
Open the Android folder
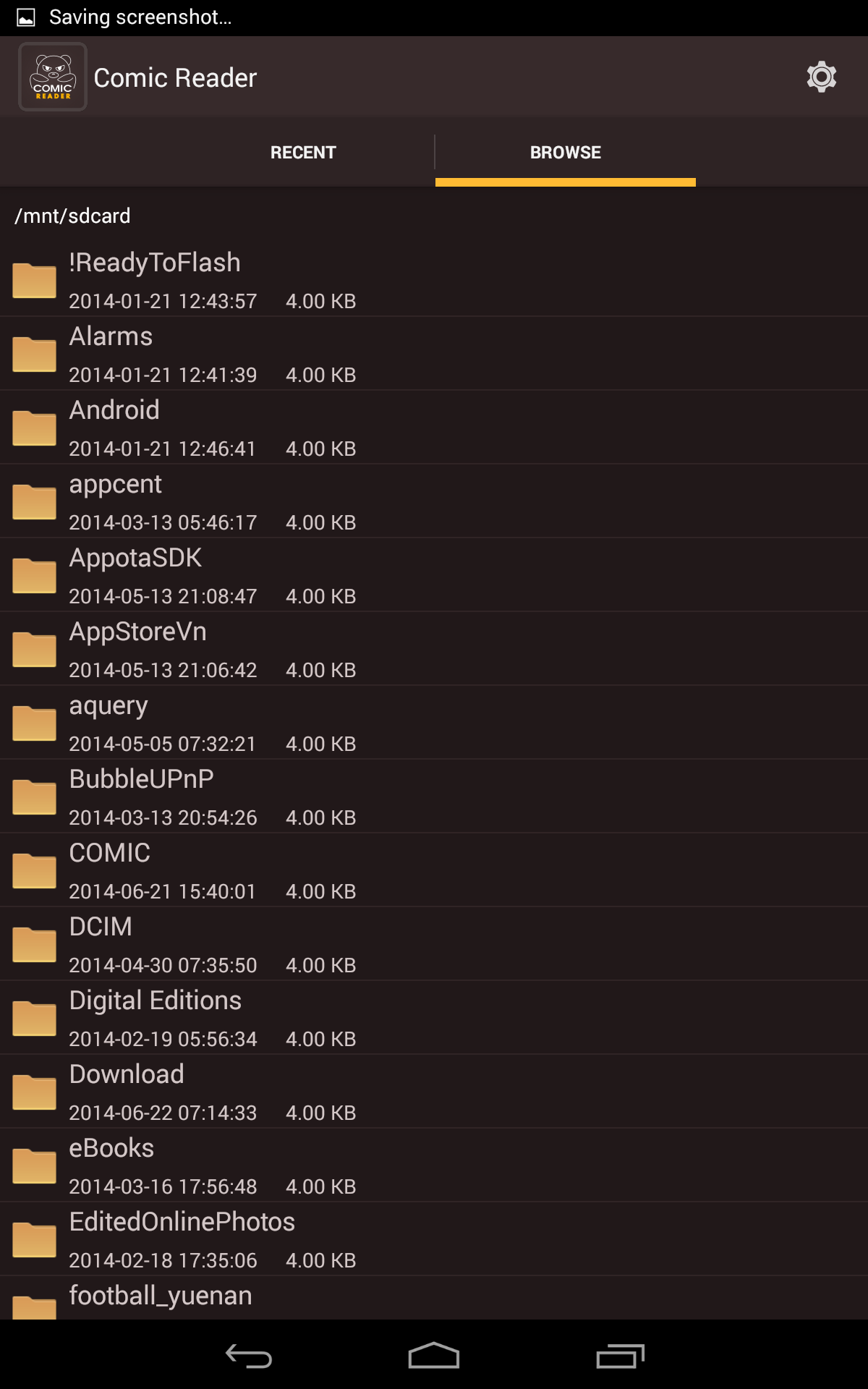pos(217,428)
